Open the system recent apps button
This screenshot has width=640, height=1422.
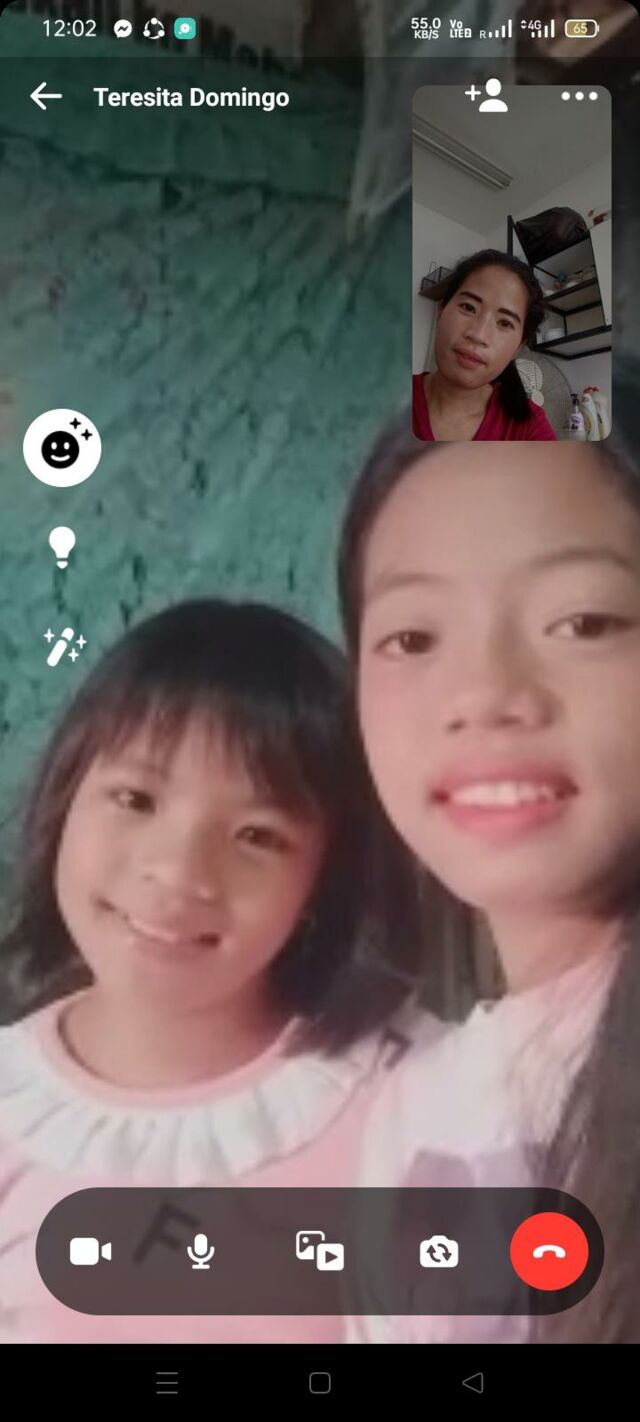coord(167,1383)
